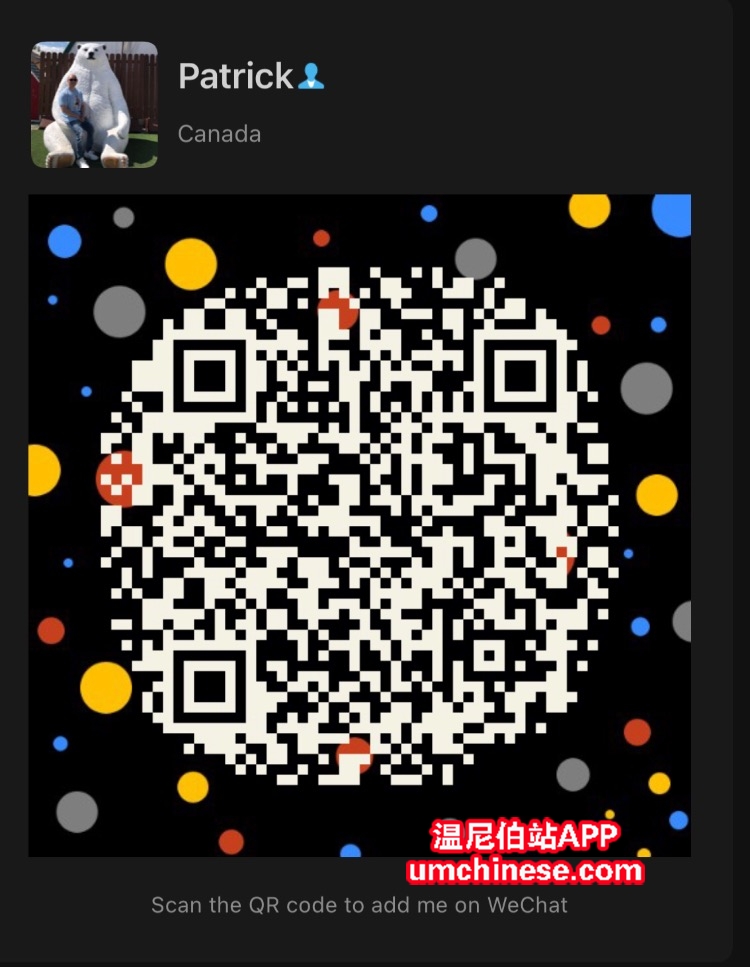Click Patrick's polar bear profile photo
The image size is (750, 967).
pyautogui.click(x=94, y=103)
